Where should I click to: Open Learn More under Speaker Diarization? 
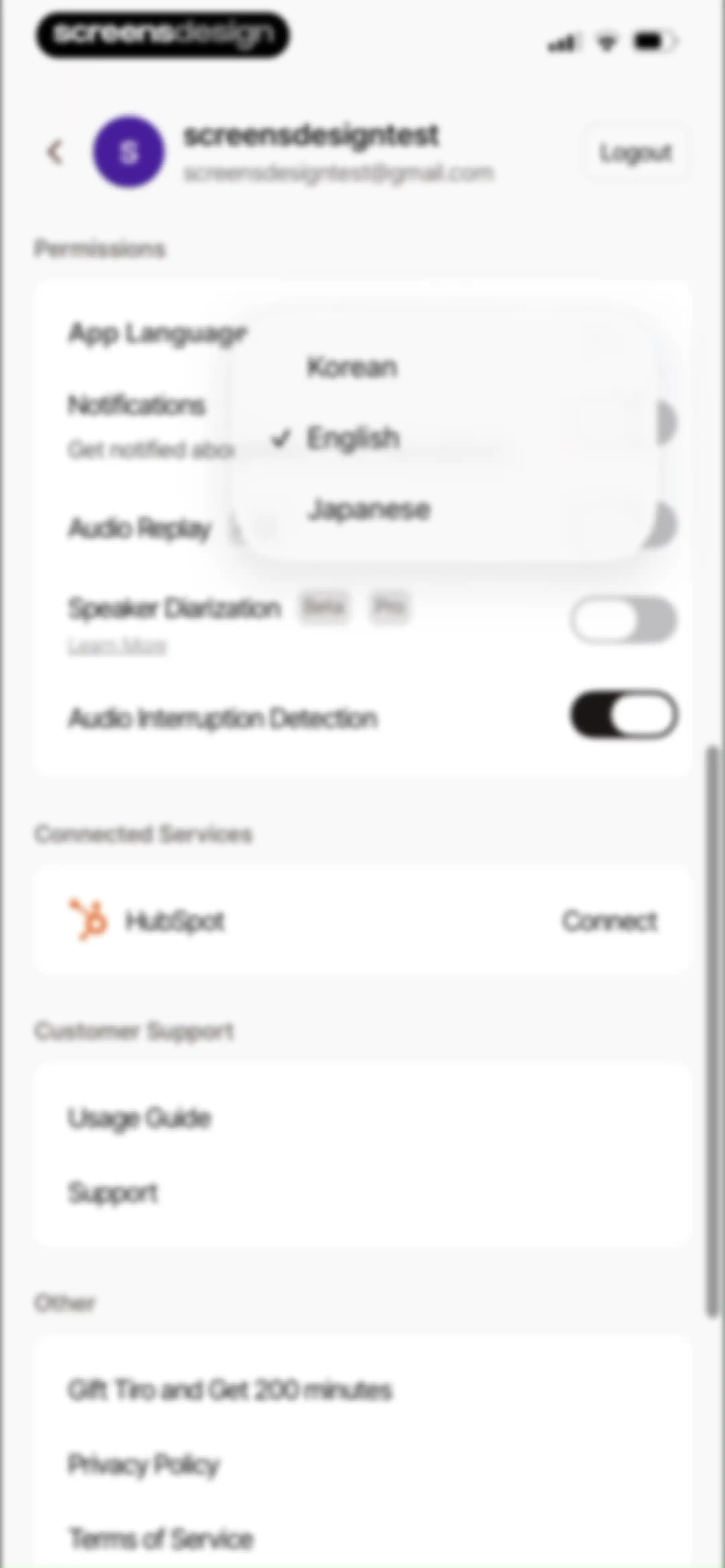(117, 646)
